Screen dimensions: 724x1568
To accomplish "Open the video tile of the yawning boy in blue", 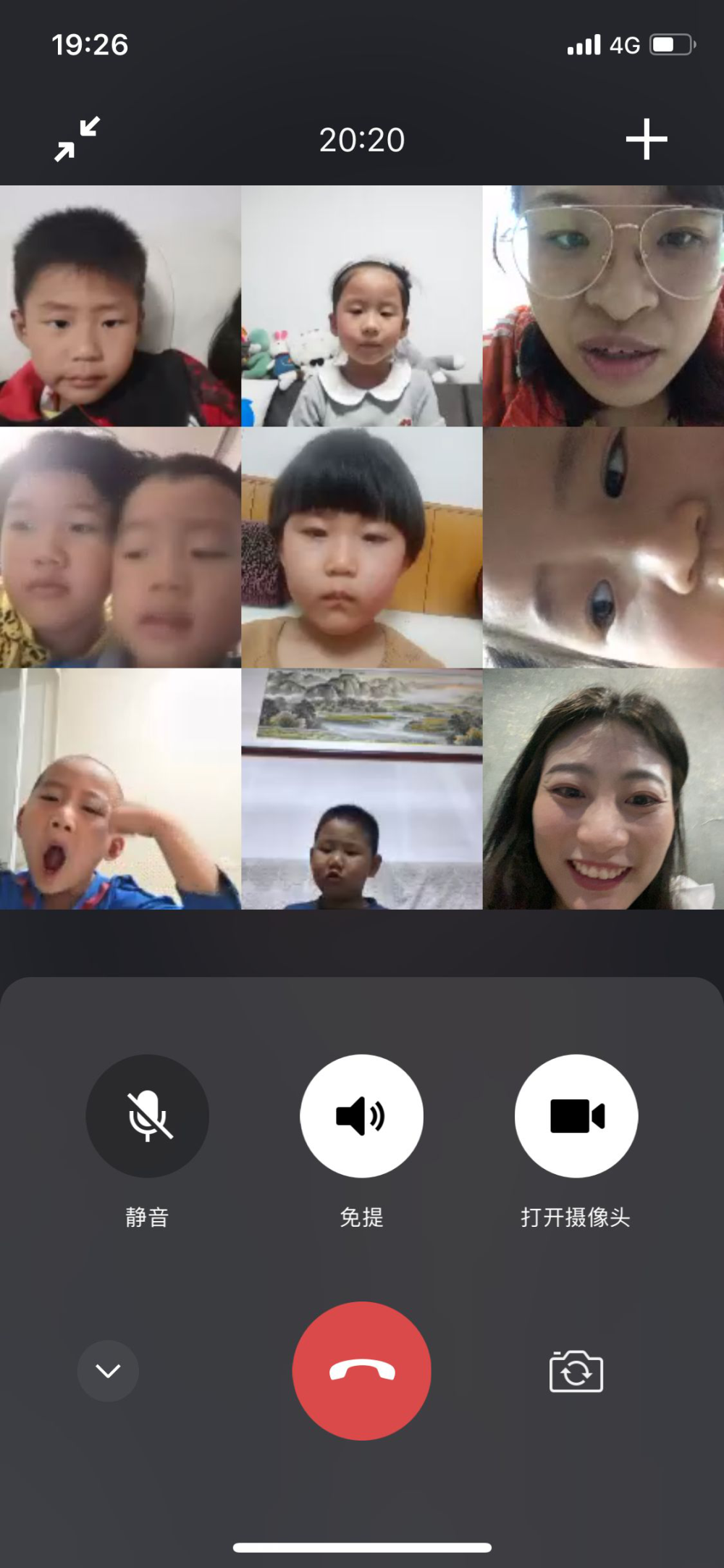I will (x=120, y=789).
